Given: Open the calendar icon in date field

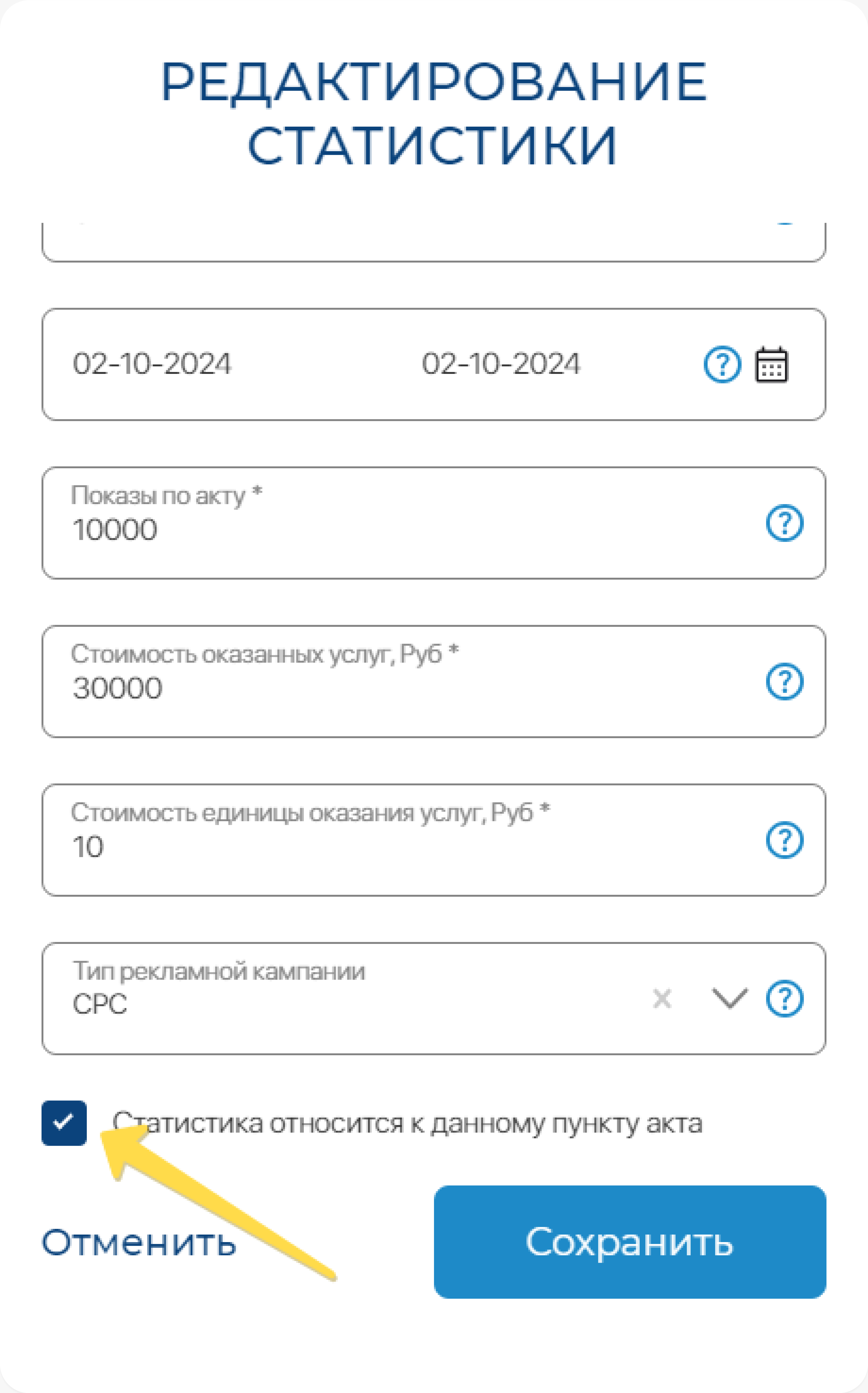Looking at the screenshot, I should (x=772, y=364).
